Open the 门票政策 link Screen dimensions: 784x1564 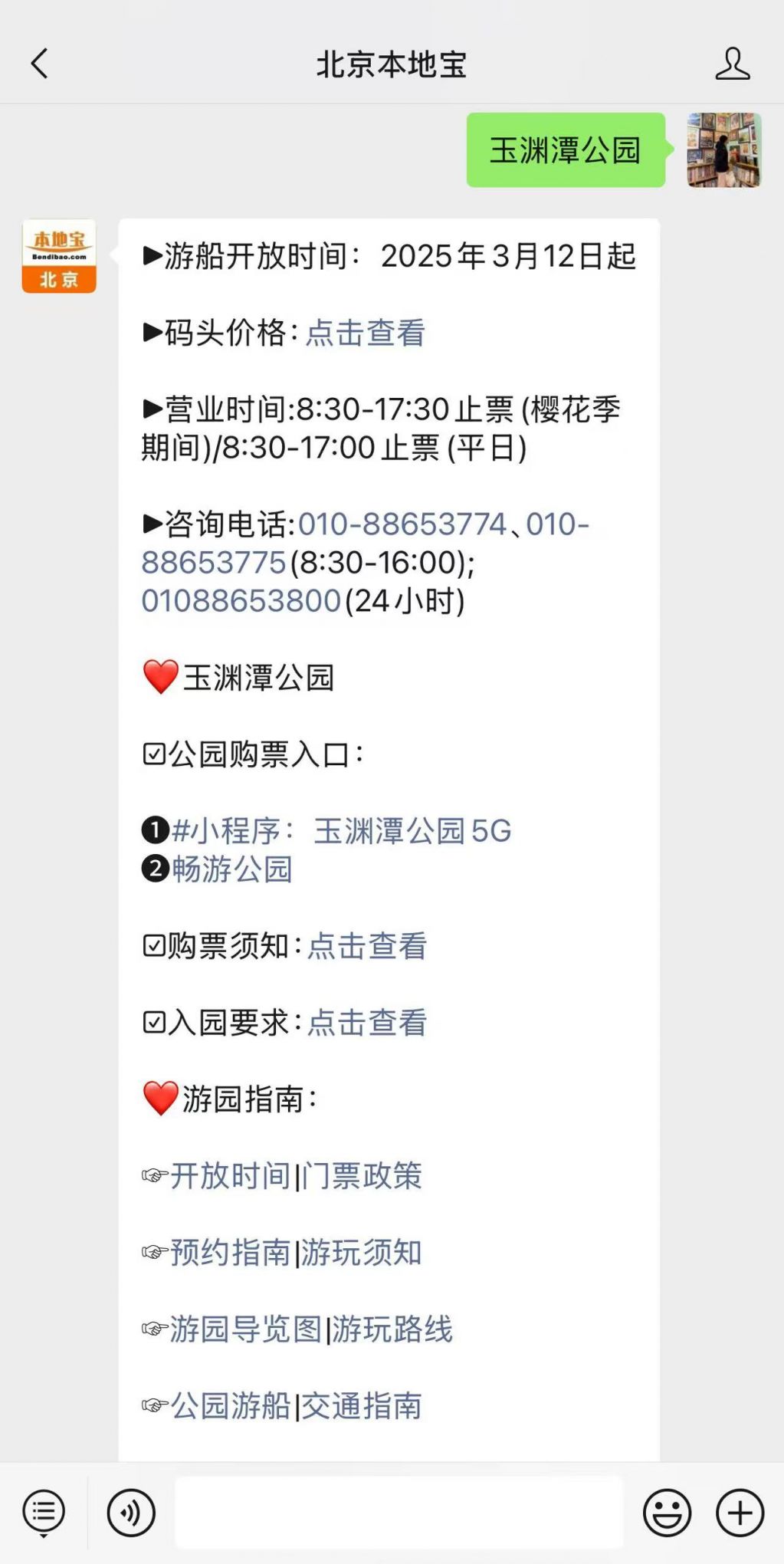coord(362,1176)
